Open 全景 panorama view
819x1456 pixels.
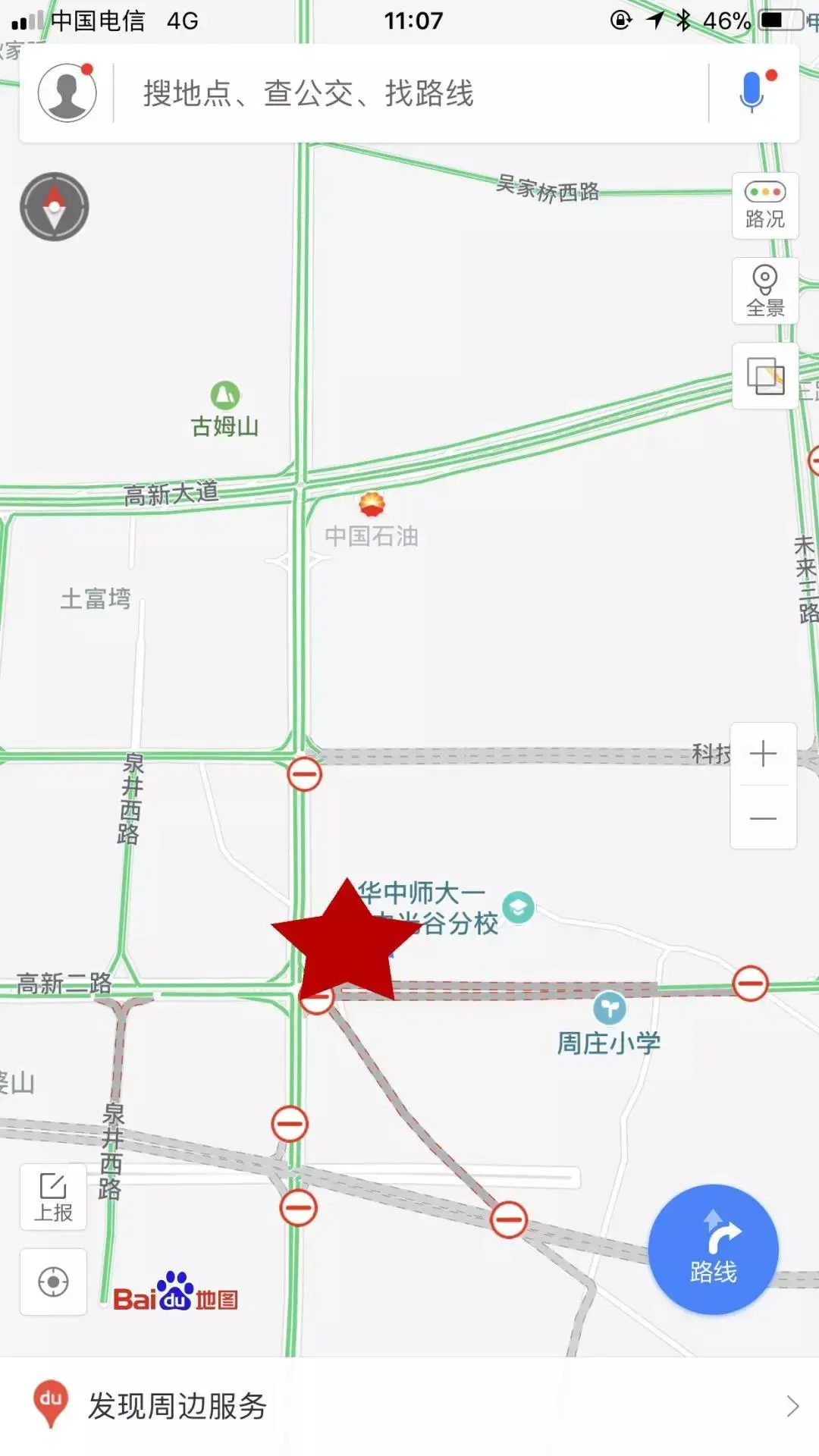764,291
